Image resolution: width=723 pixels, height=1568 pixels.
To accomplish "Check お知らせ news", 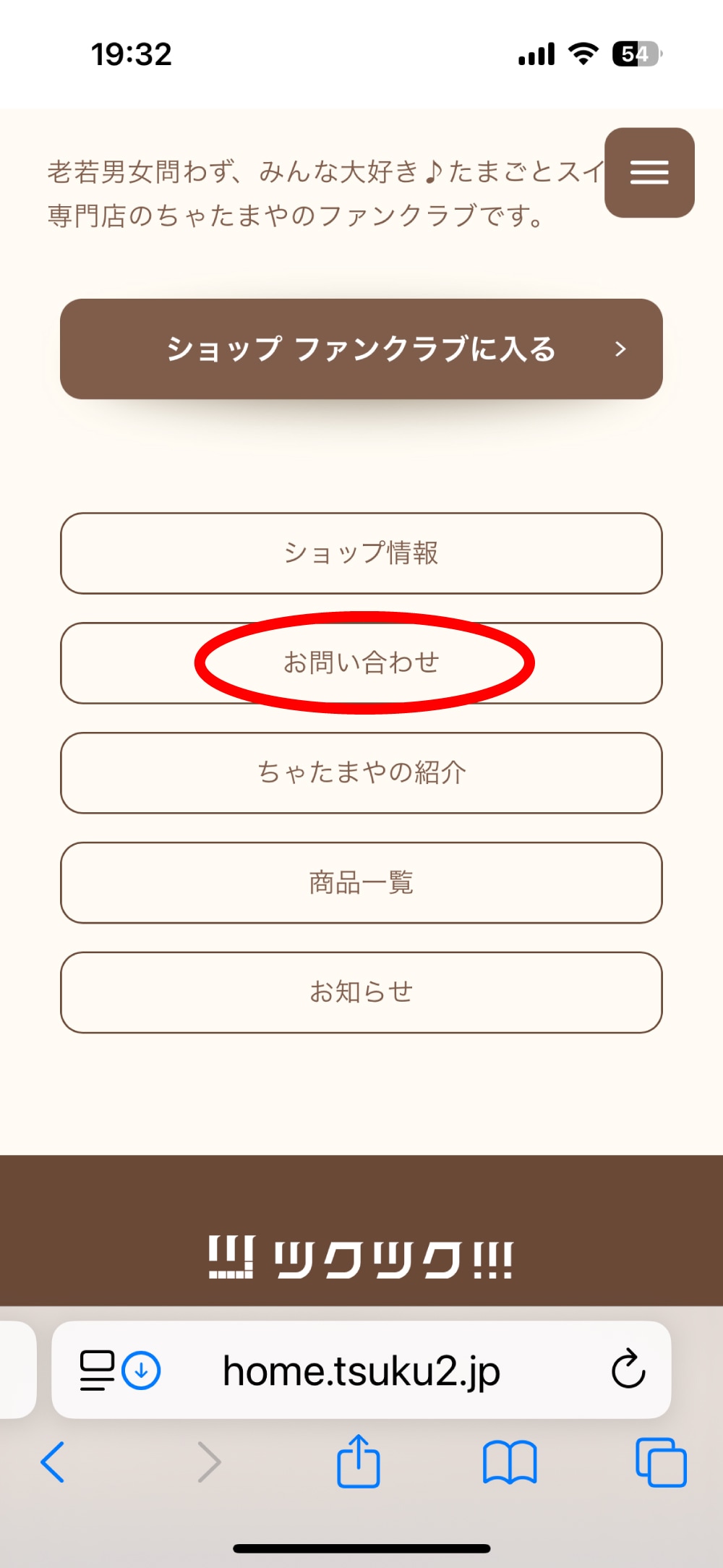I will coord(361,992).
